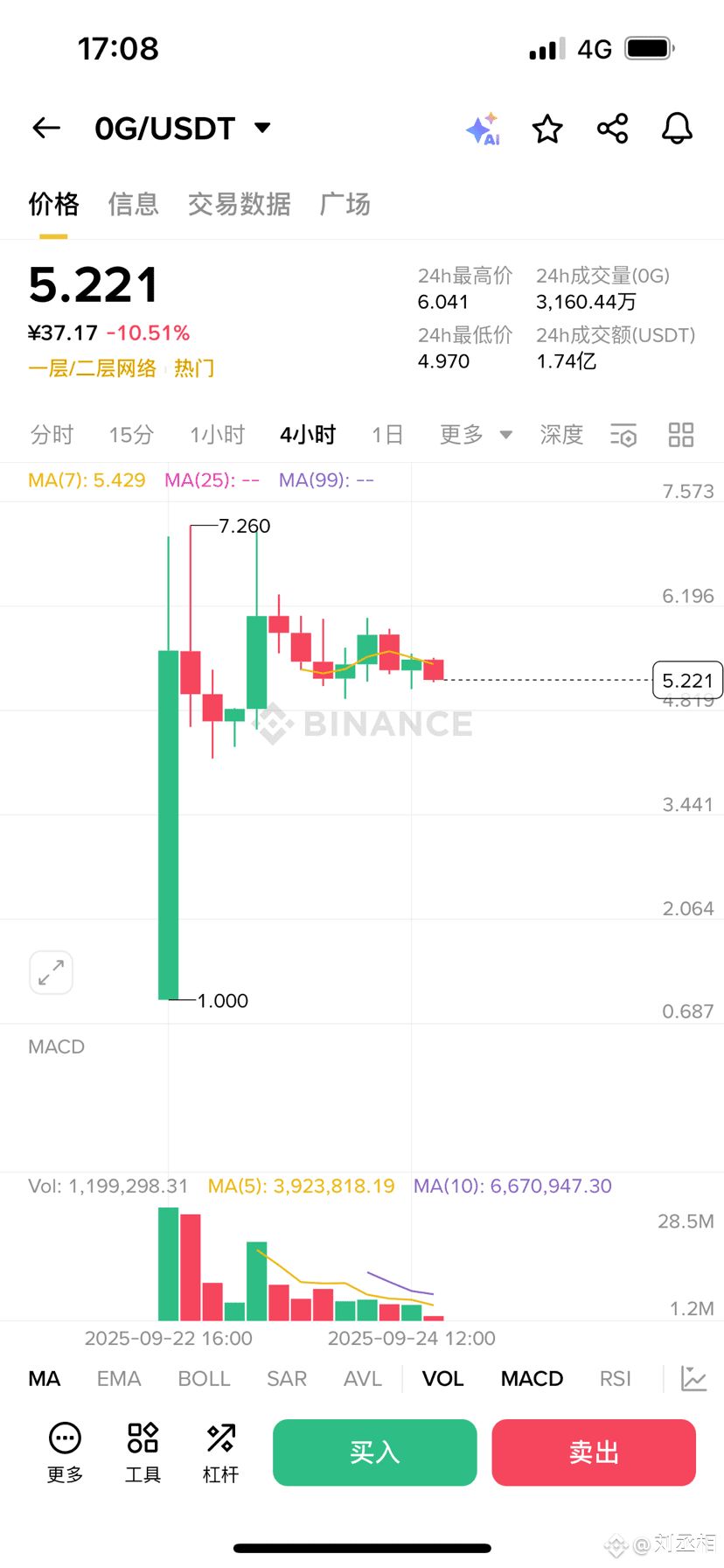Add pair to favorites with star
724x1568 pixels.
547,129
